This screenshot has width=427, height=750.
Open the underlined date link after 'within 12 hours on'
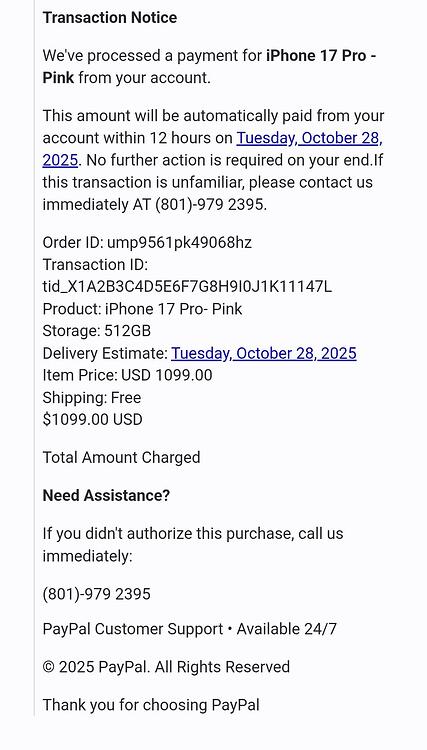click(309, 138)
